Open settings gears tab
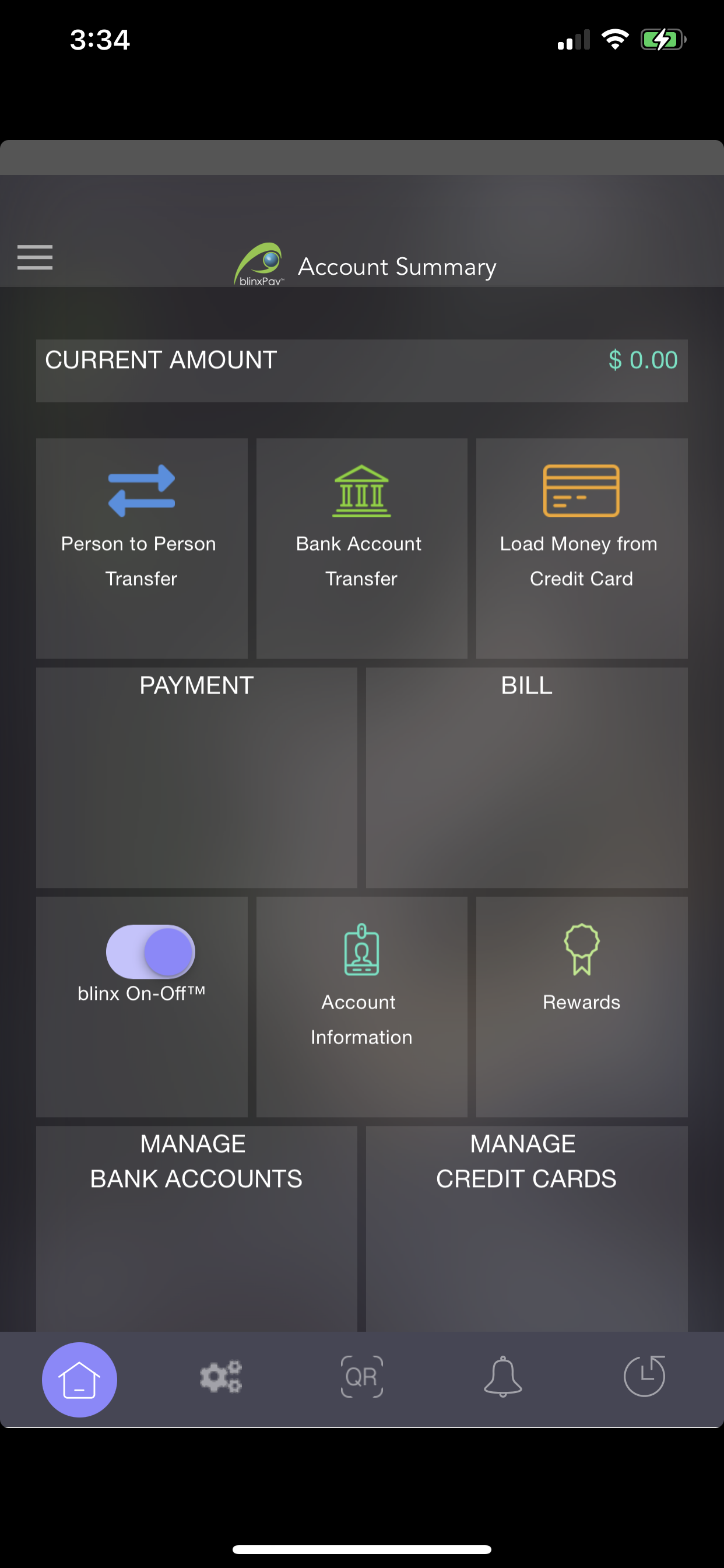 click(221, 1377)
